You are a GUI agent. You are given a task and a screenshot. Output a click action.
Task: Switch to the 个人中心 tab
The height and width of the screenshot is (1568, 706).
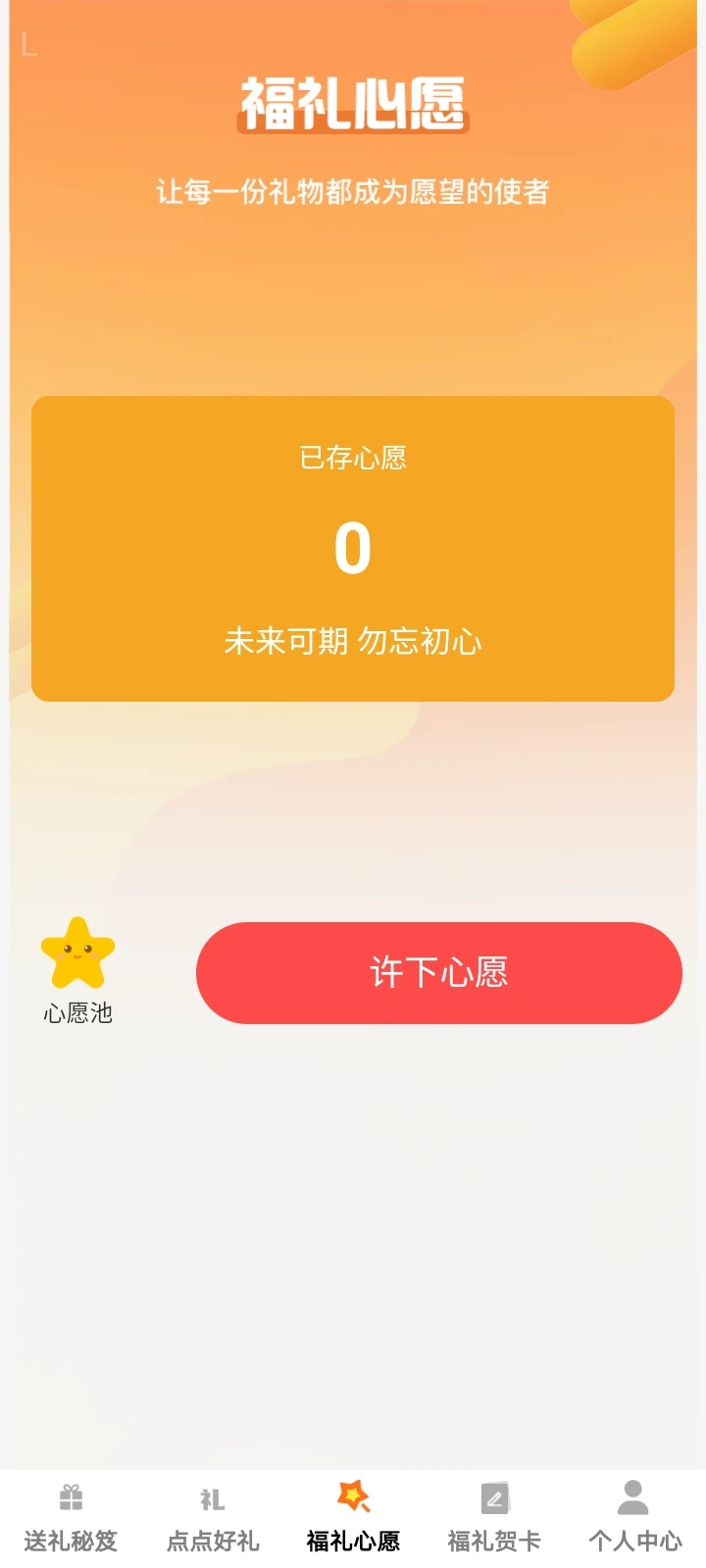[x=633, y=1542]
